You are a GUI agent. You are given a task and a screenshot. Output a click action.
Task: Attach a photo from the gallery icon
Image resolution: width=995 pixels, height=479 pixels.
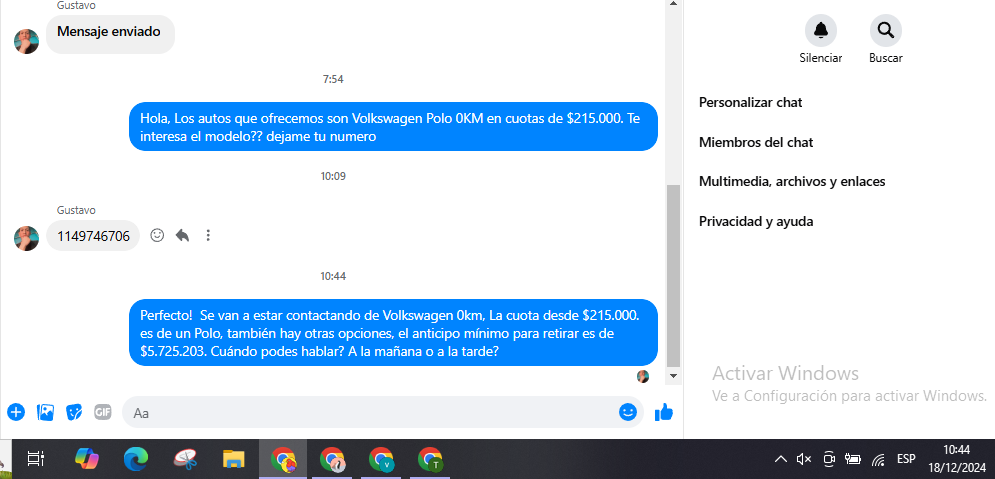click(45, 412)
